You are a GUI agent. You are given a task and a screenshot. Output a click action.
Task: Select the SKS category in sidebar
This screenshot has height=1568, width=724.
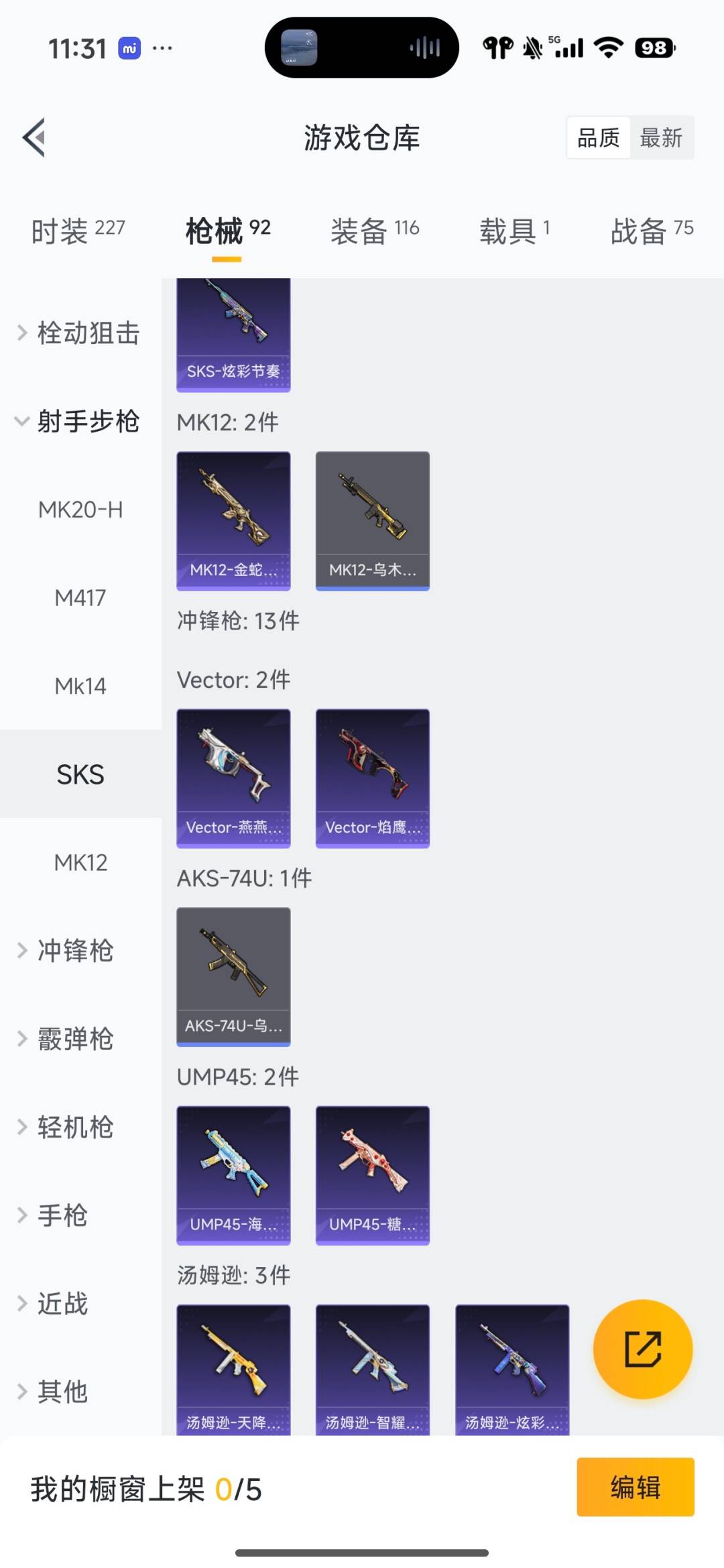click(x=80, y=774)
